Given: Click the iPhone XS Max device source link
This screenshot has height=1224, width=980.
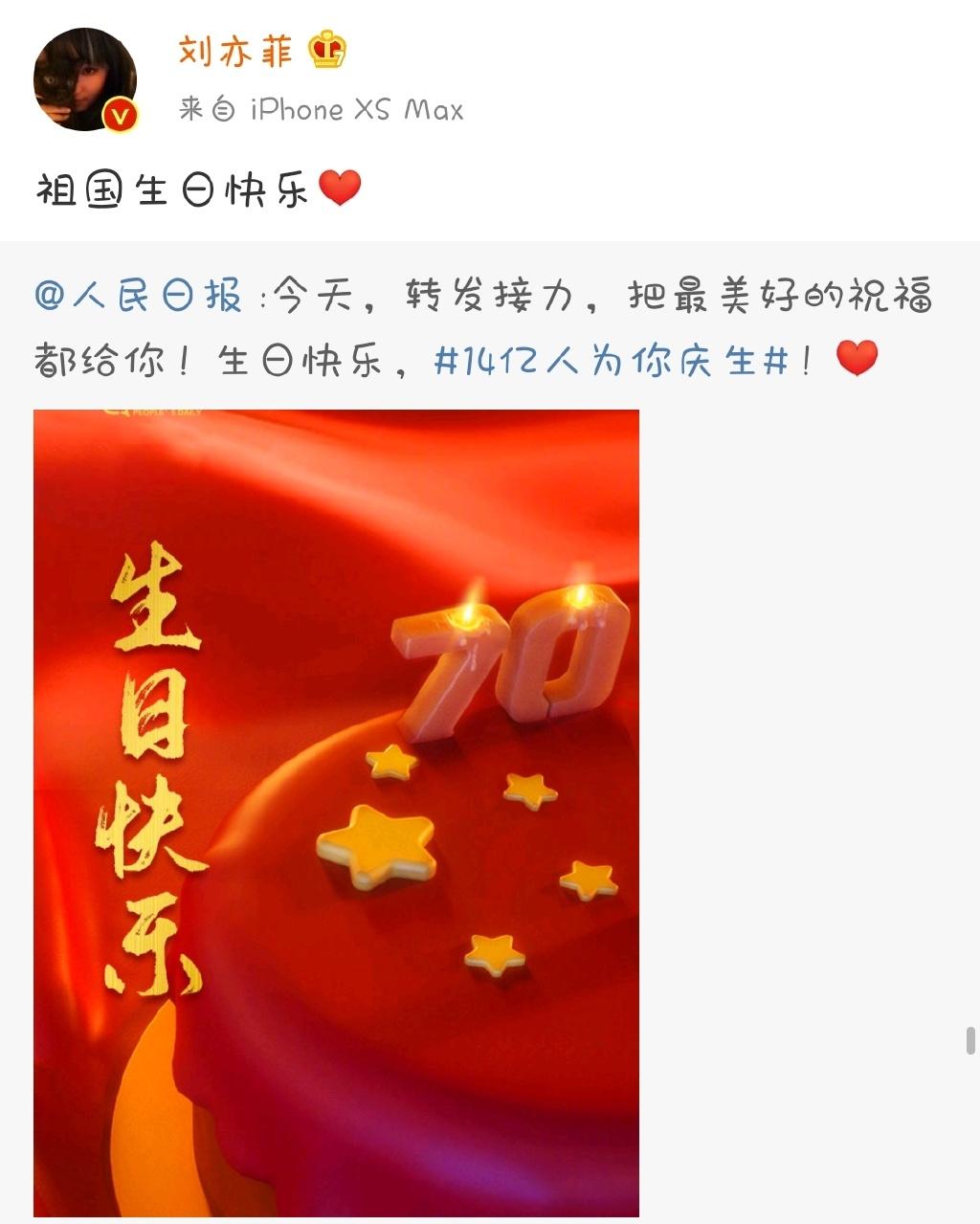Looking at the screenshot, I should point(354,109).
